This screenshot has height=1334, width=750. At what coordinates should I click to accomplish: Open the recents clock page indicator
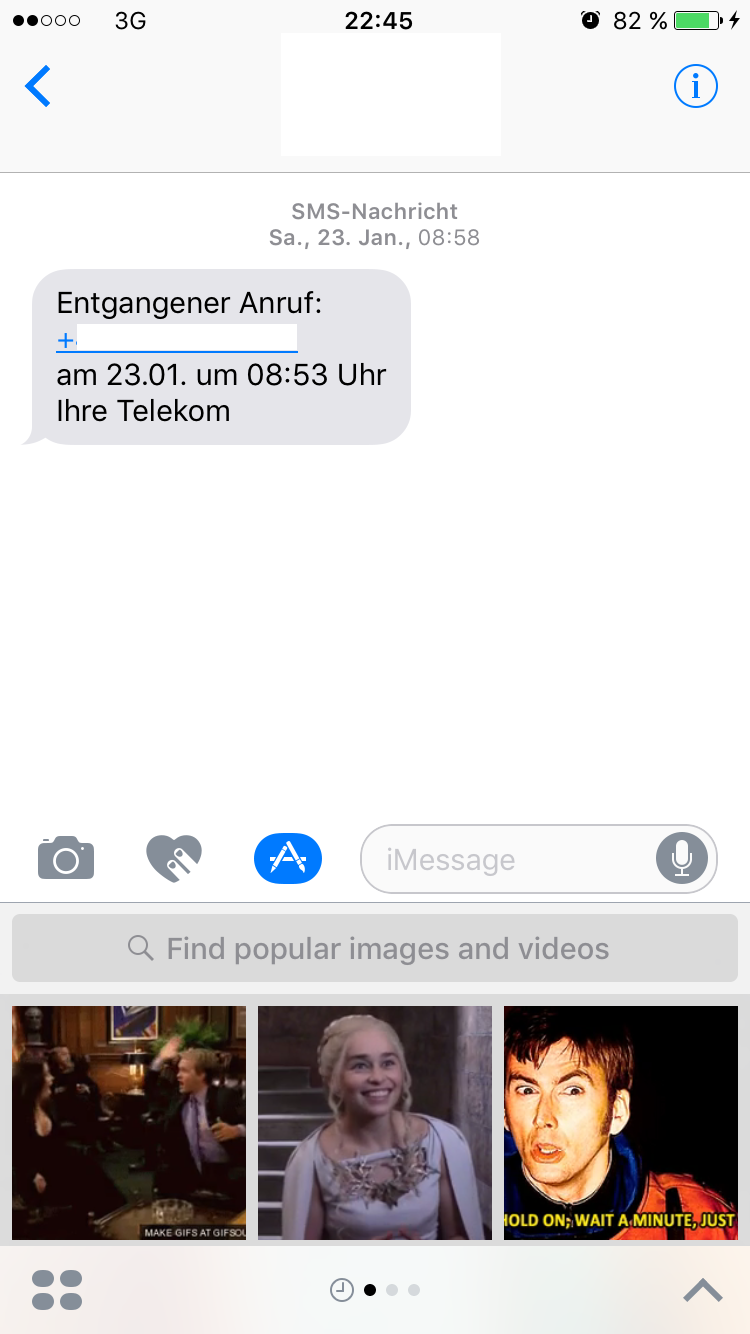tap(342, 1290)
